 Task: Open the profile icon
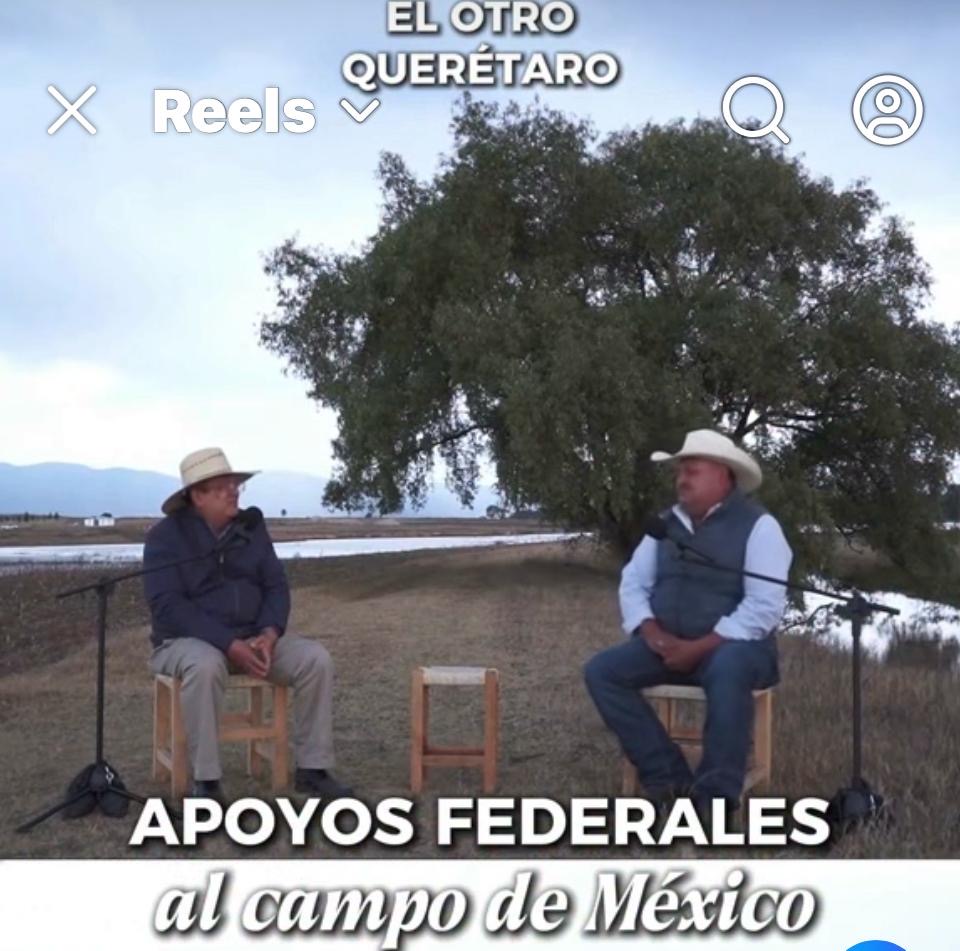point(887,109)
